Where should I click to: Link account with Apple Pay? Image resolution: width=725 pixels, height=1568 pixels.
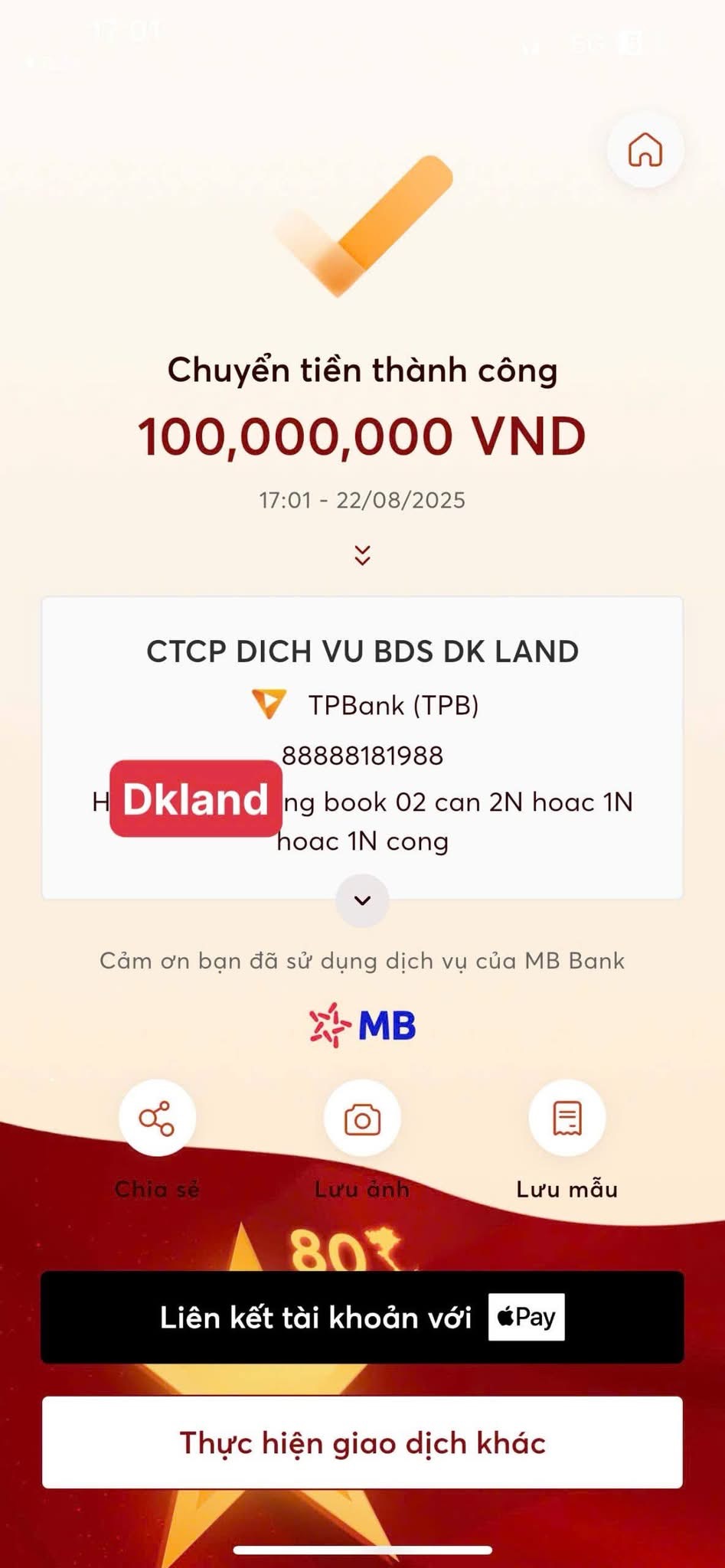pyautogui.click(x=362, y=1317)
